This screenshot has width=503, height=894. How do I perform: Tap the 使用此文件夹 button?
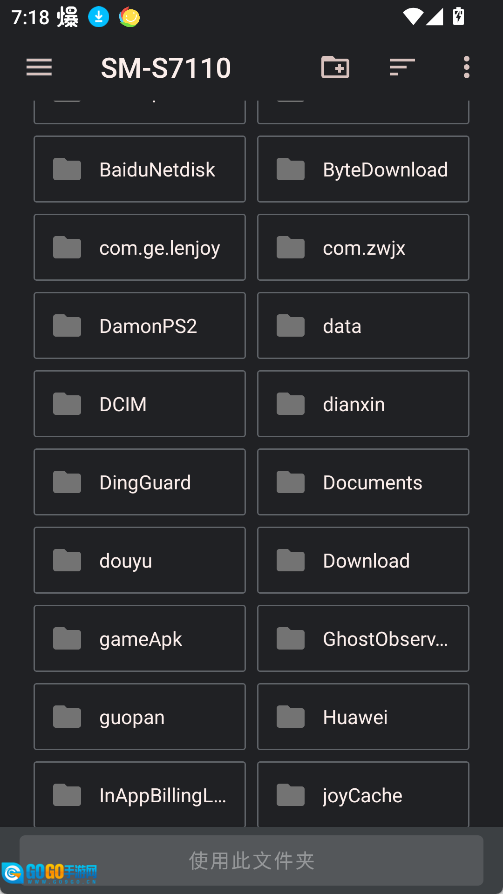[252, 860]
